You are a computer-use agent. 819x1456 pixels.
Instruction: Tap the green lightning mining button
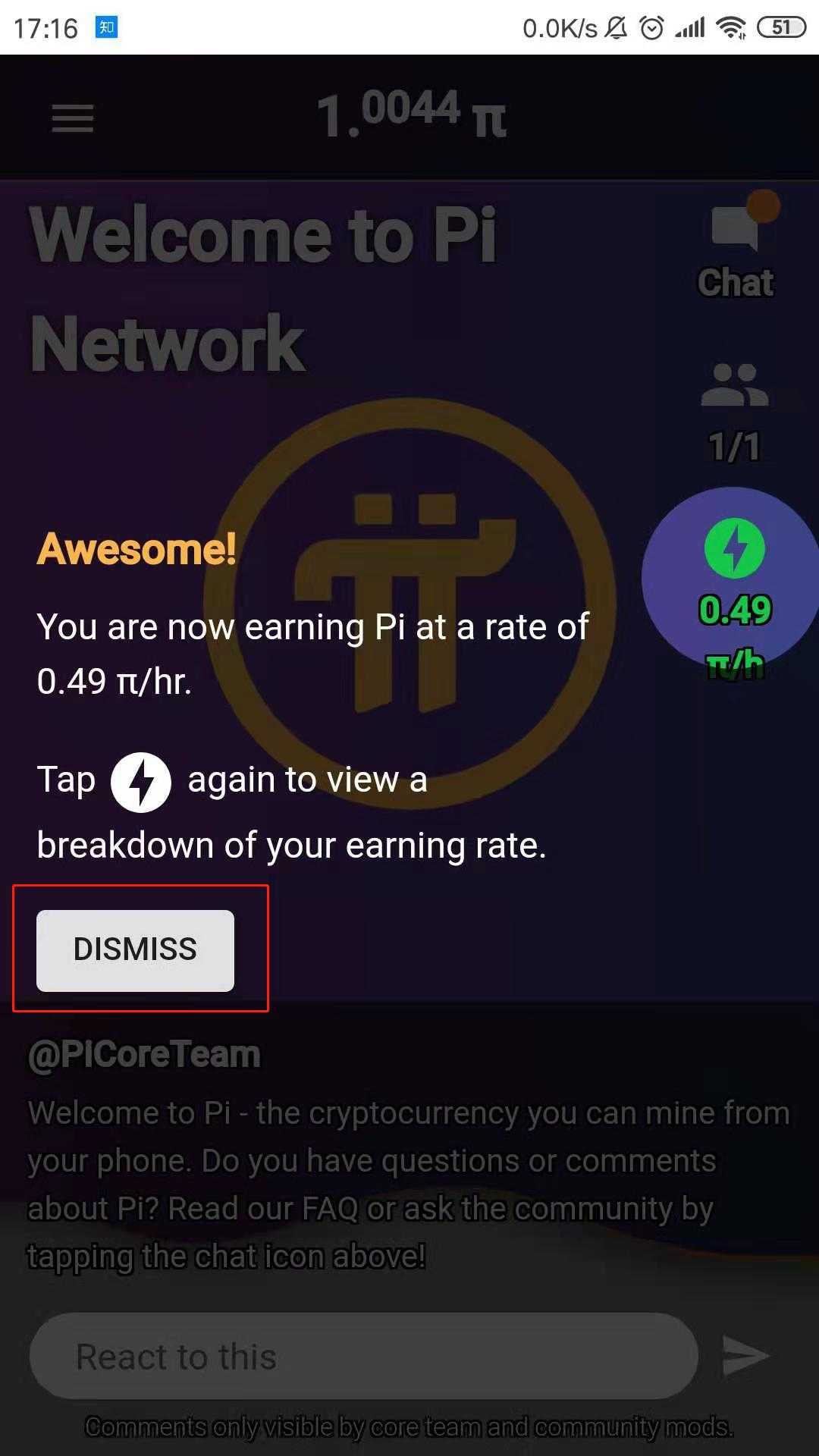pyautogui.click(x=734, y=549)
